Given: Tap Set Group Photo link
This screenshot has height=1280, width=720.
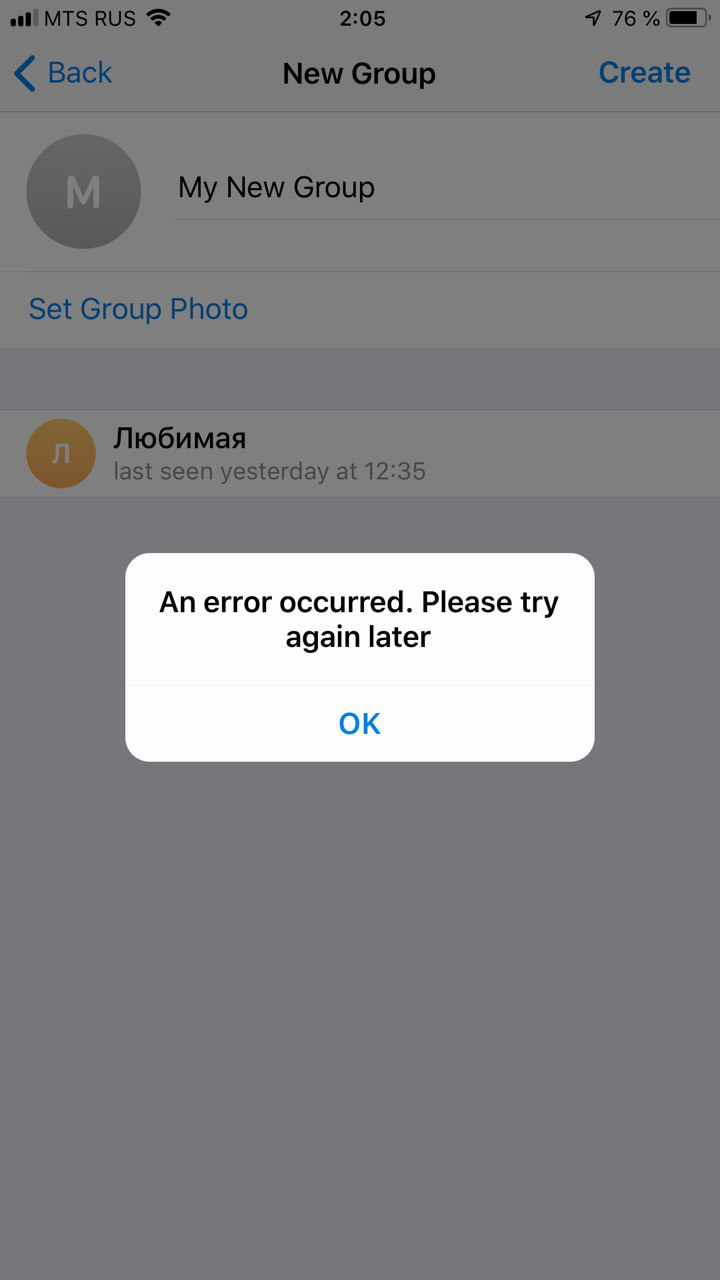Looking at the screenshot, I should [x=138, y=309].
